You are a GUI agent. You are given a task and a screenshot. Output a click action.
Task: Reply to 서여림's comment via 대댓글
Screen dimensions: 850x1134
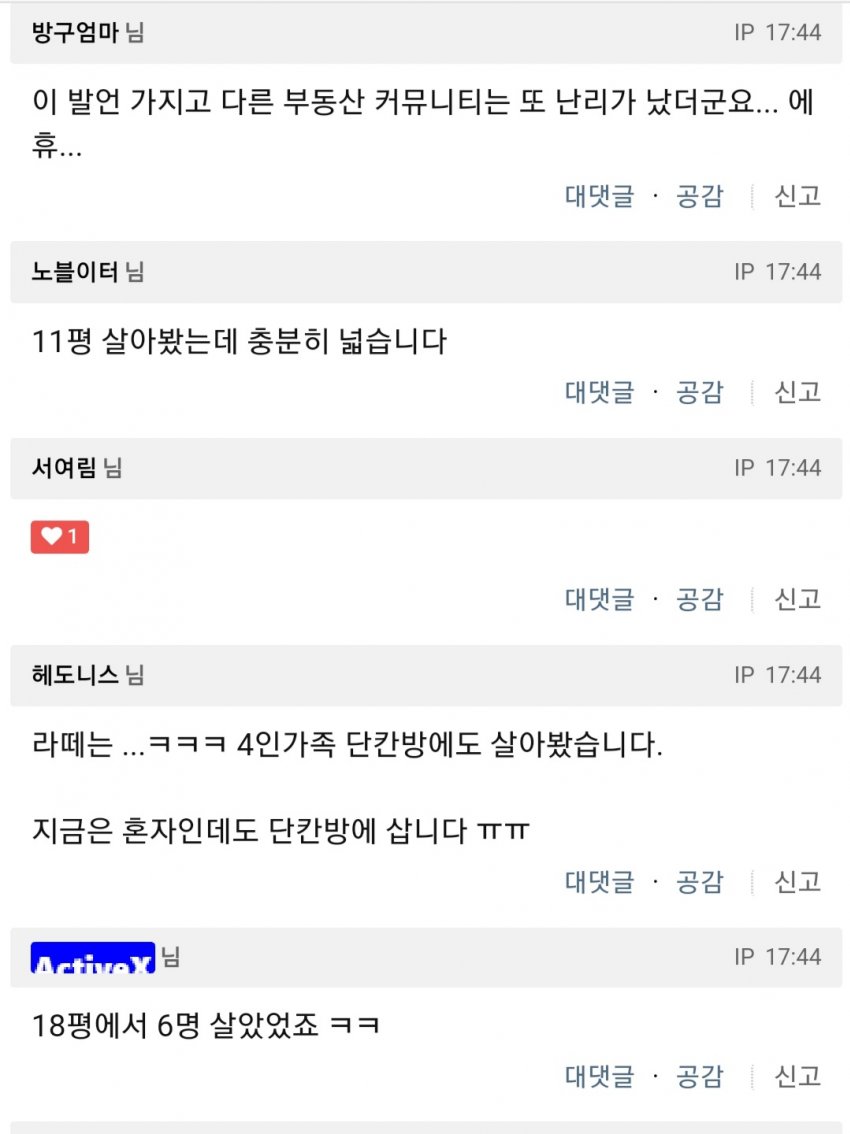coord(599,599)
